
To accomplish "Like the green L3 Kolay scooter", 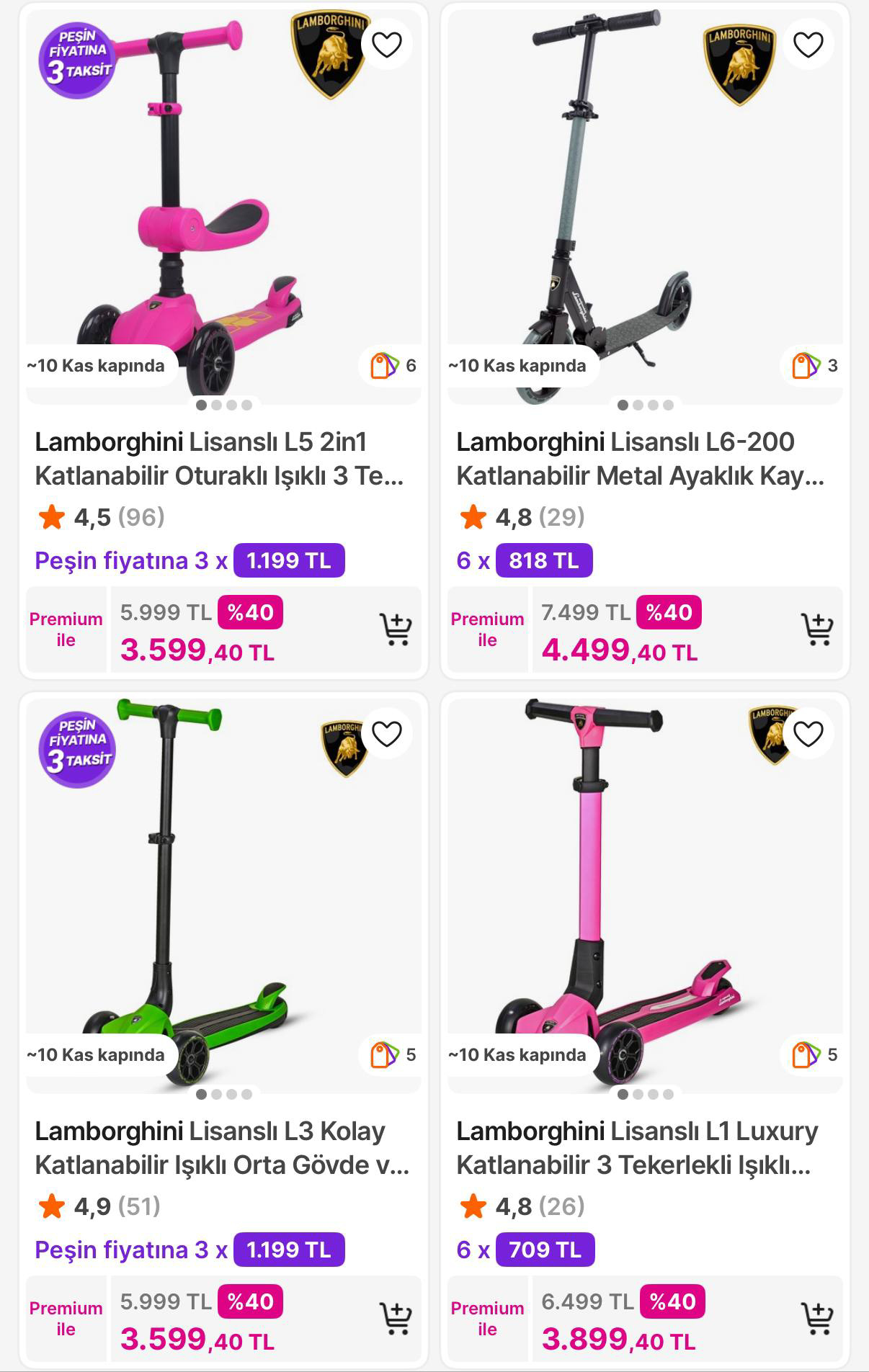I will click(x=386, y=734).
